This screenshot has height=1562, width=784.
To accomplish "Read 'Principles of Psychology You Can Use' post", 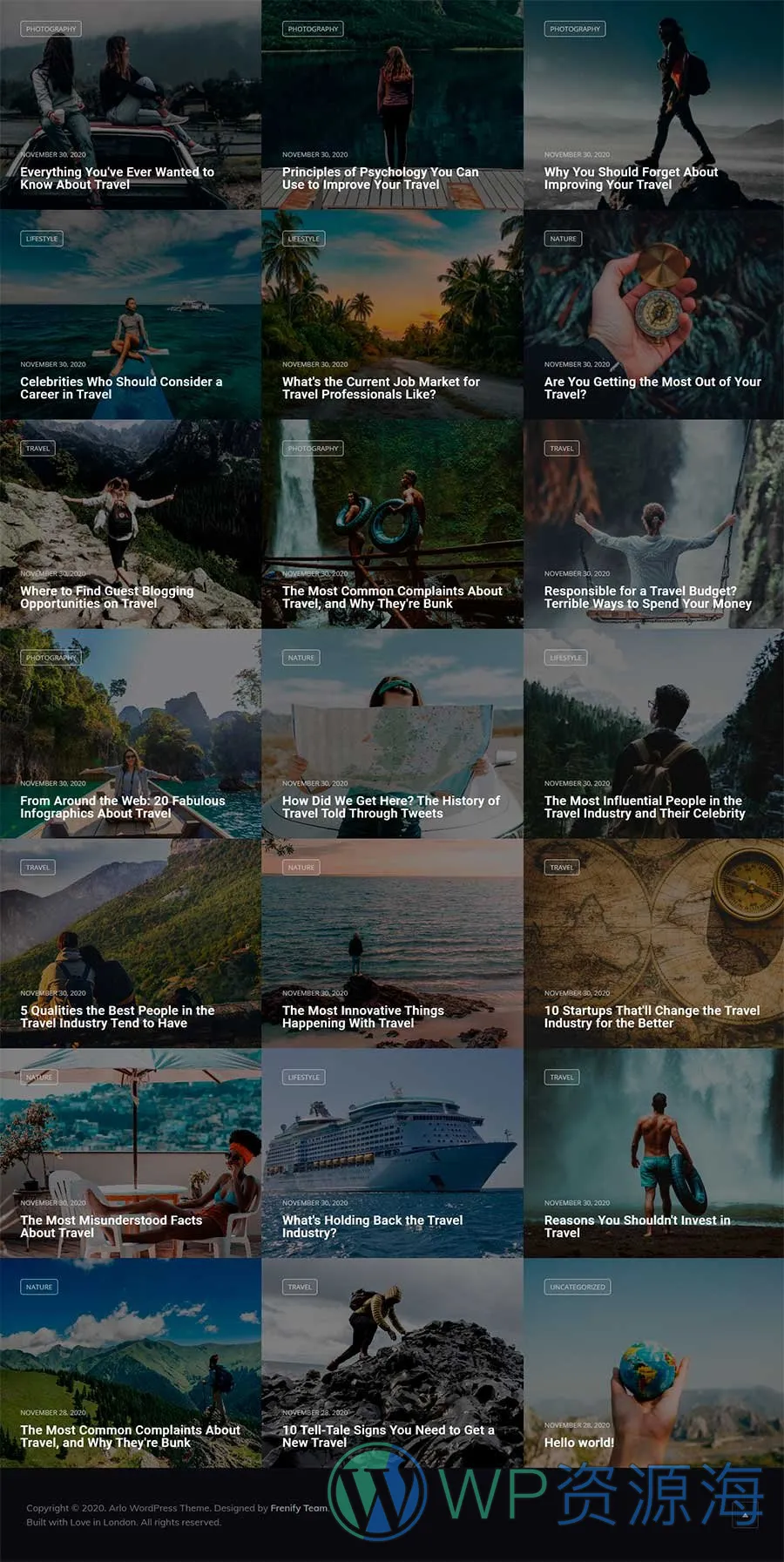I will (x=380, y=179).
